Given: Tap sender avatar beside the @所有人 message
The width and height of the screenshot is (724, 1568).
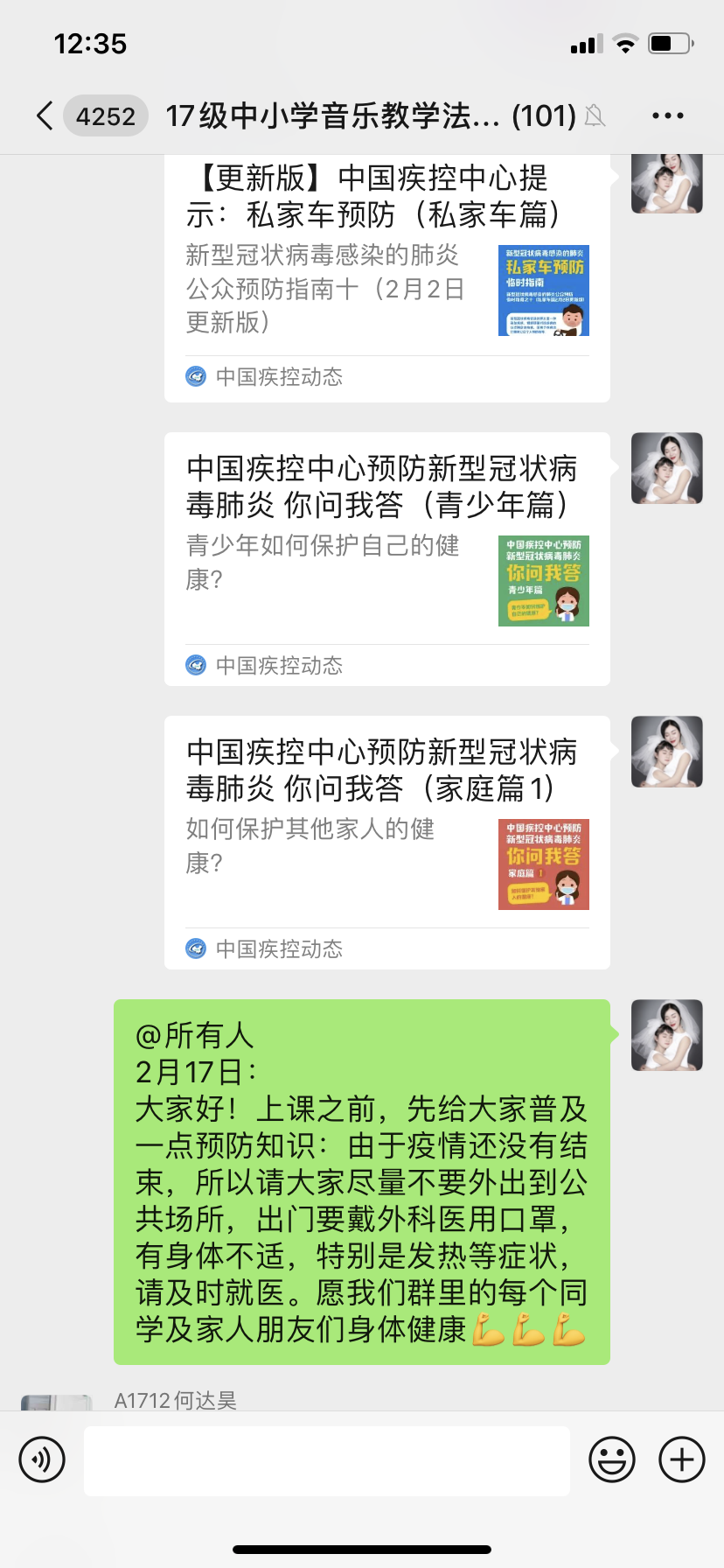Looking at the screenshot, I should pyautogui.click(x=667, y=1035).
